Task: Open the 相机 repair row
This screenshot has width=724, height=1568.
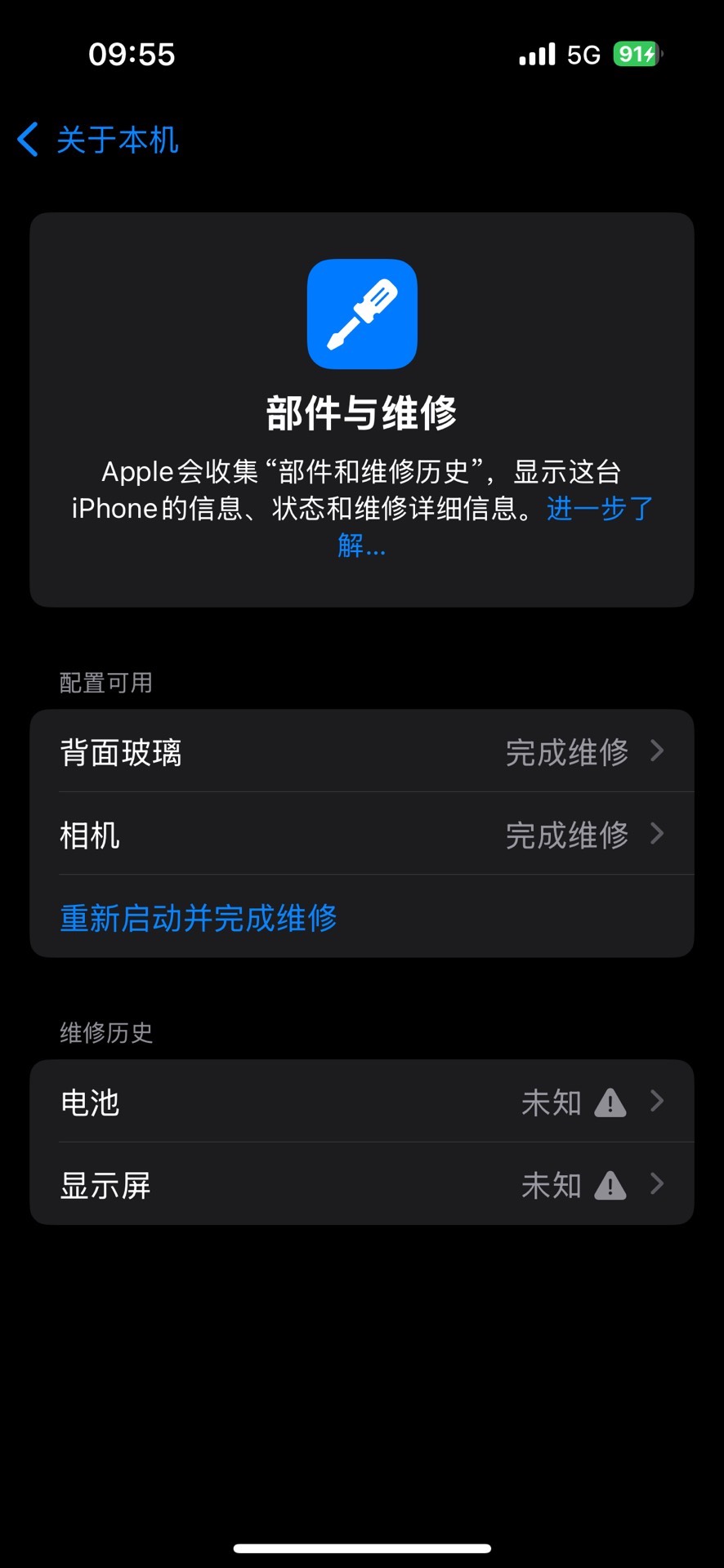Action: [362, 834]
